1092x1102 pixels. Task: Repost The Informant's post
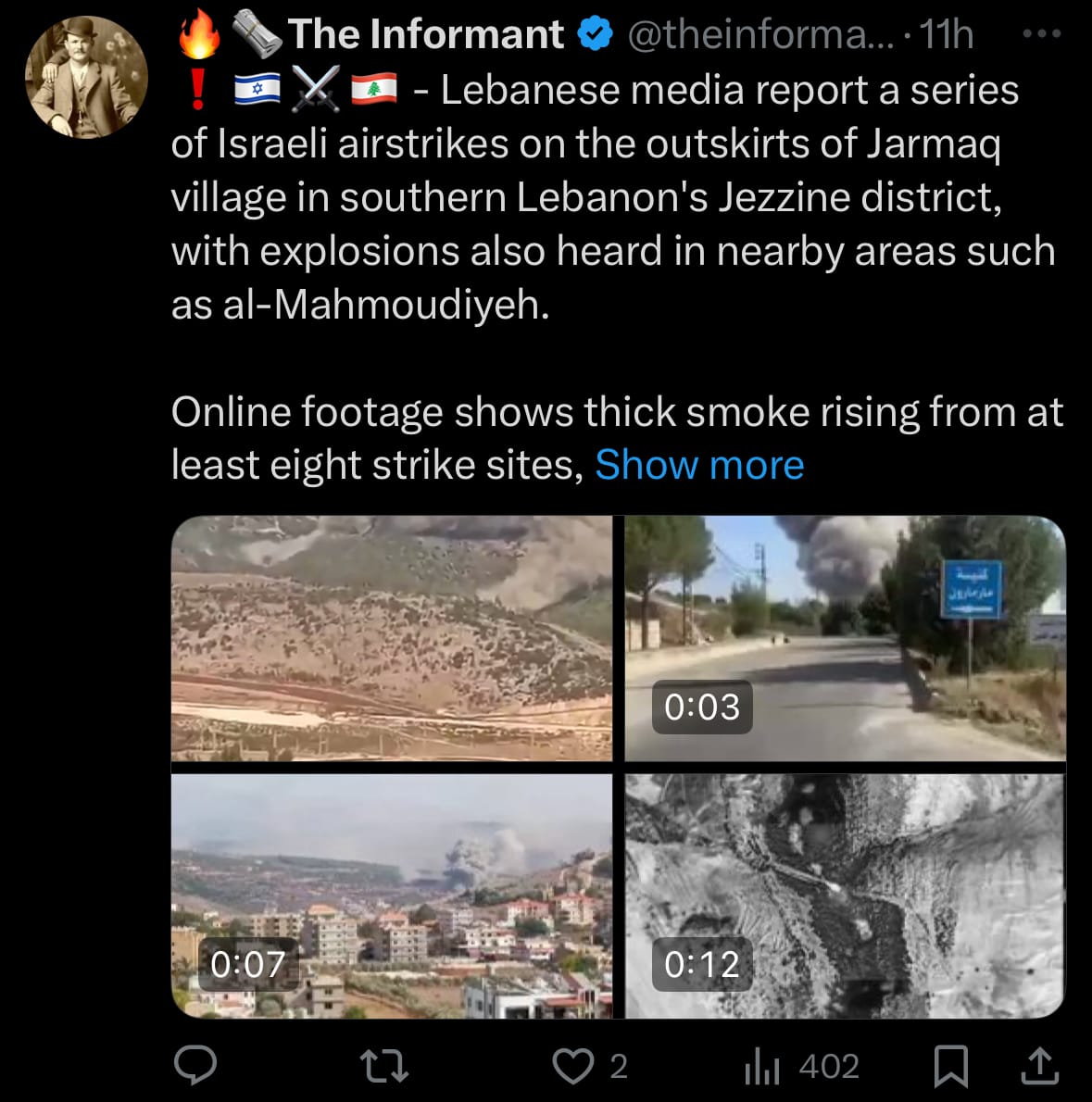click(383, 1066)
